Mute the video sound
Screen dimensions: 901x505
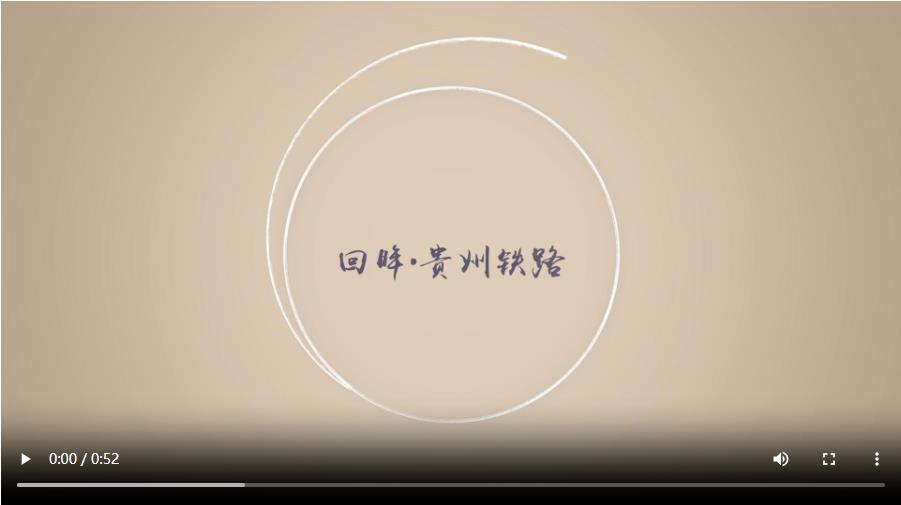[781, 459]
